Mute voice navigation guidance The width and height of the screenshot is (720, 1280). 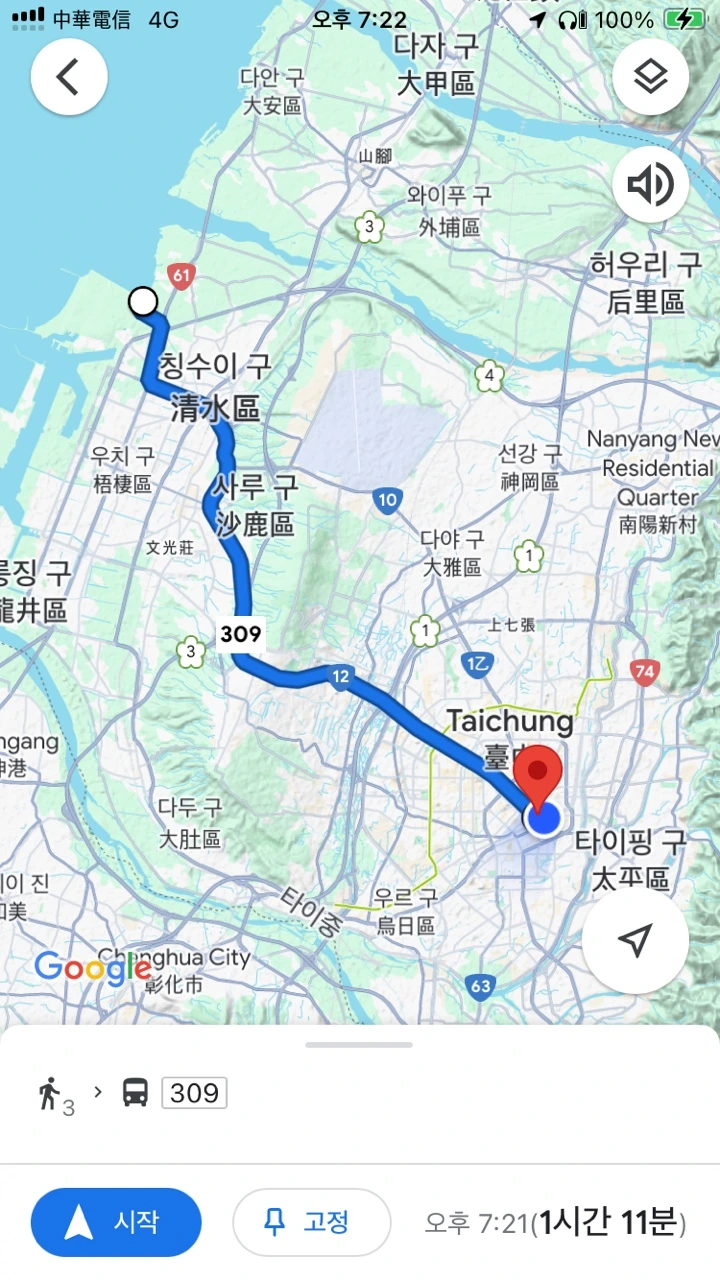[651, 185]
